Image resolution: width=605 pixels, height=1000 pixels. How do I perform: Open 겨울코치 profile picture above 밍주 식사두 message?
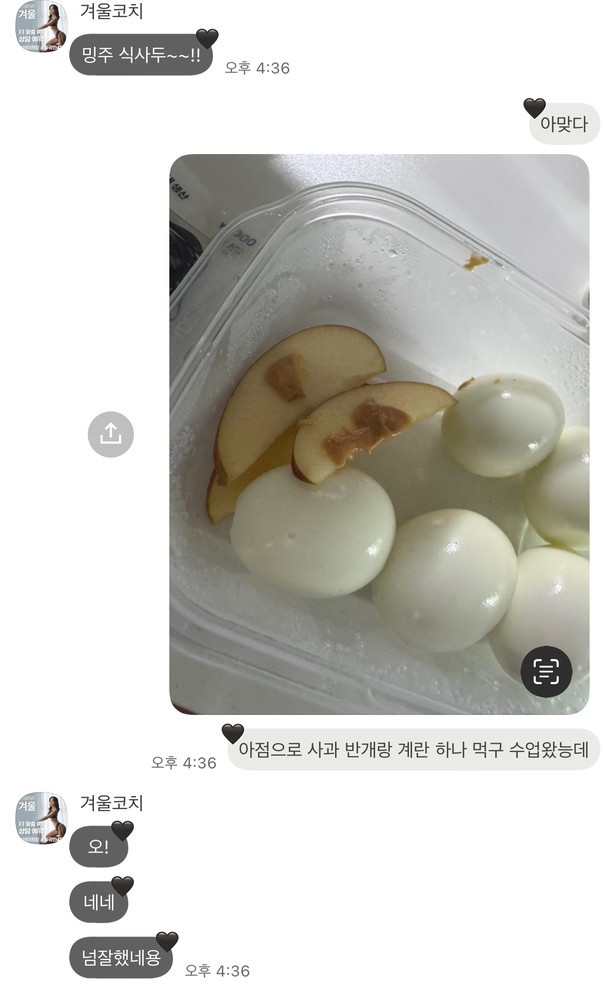pyautogui.click(x=41, y=27)
